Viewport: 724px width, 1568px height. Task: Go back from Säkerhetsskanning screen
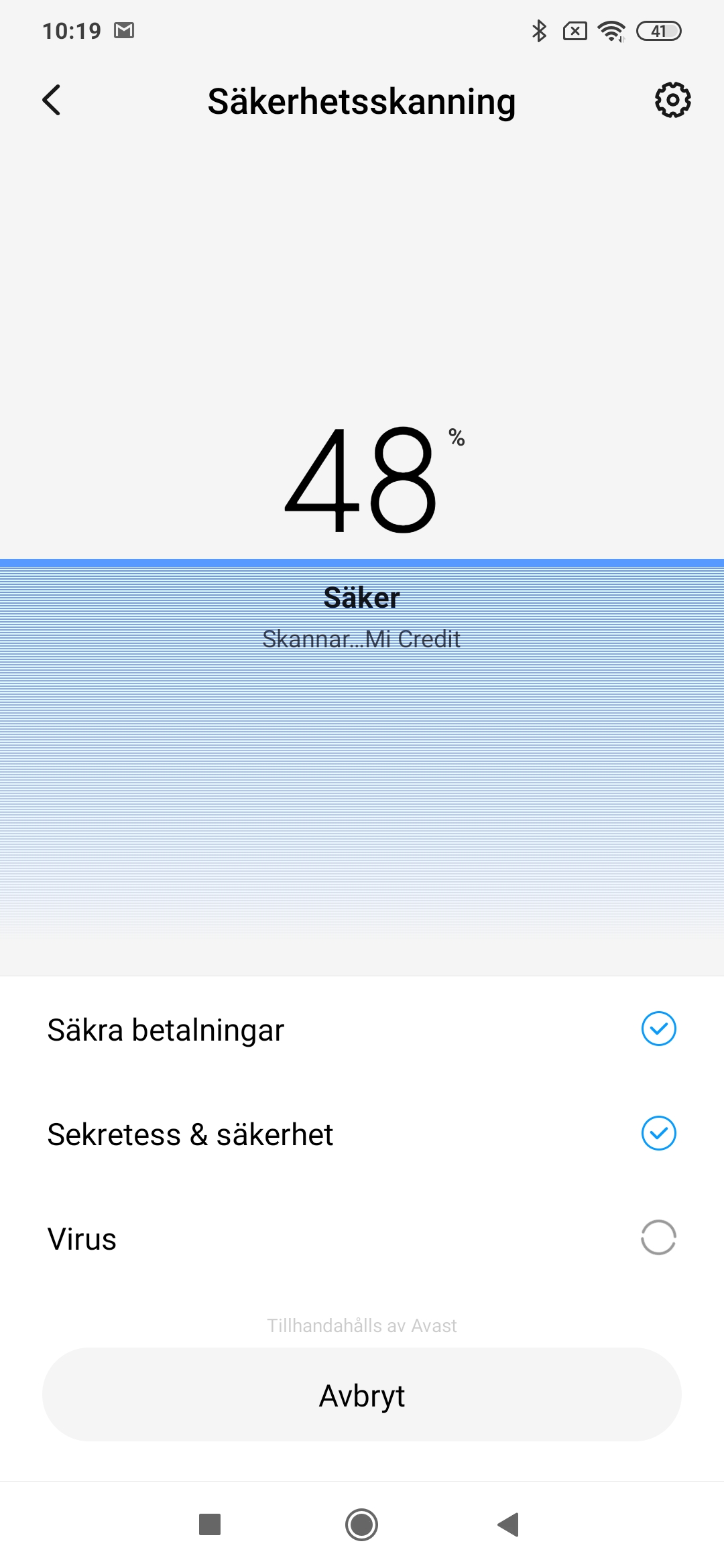click(x=52, y=101)
